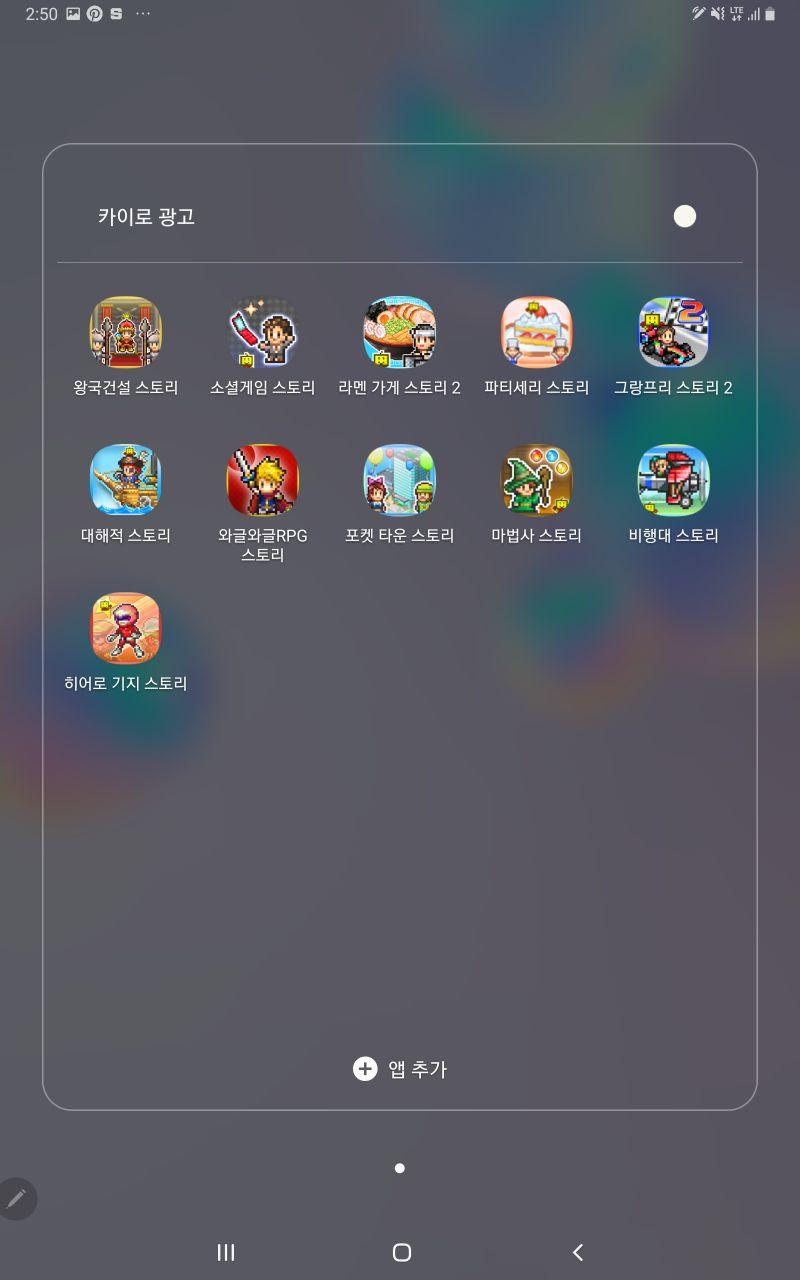Tap the pencil edit icon
The width and height of the screenshot is (800, 1280).
point(16,1198)
